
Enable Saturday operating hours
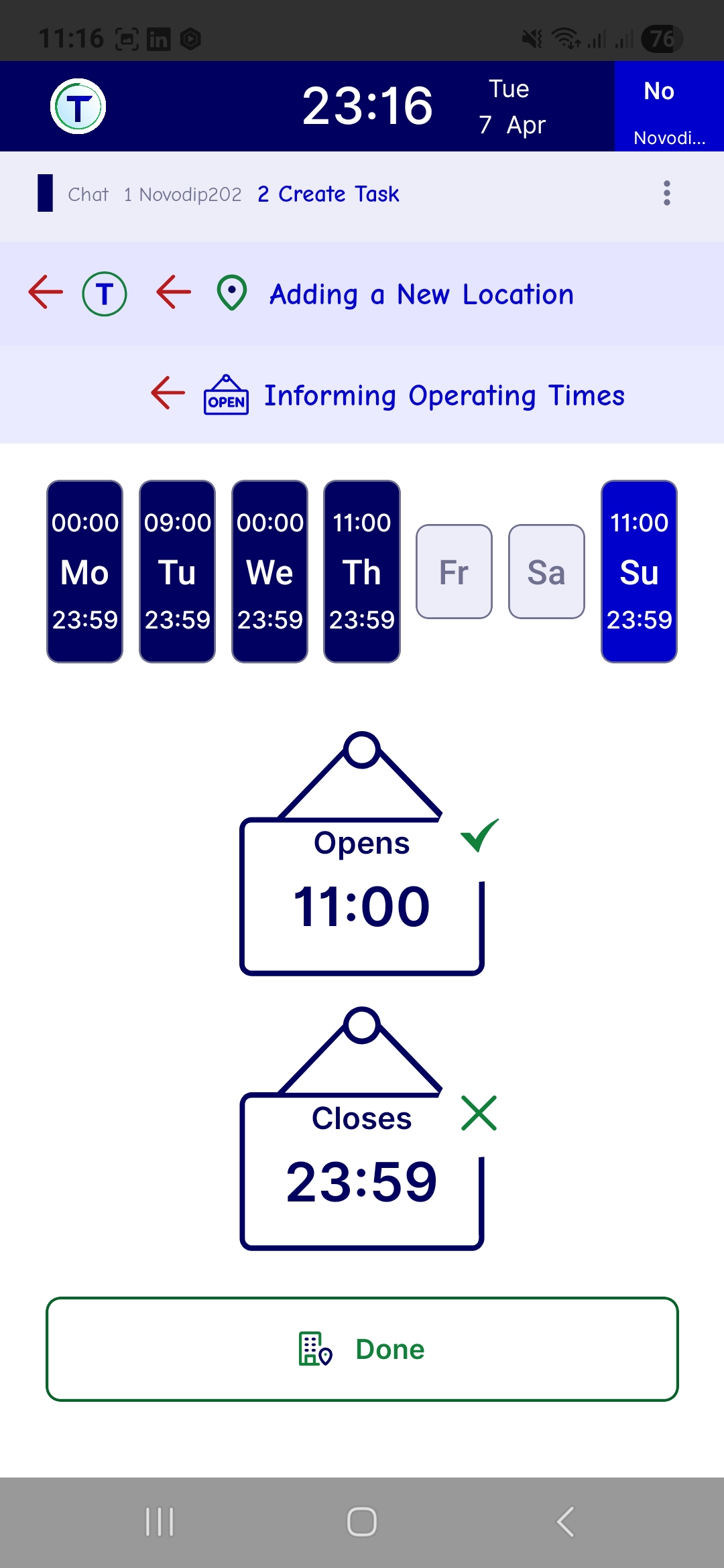pos(546,572)
